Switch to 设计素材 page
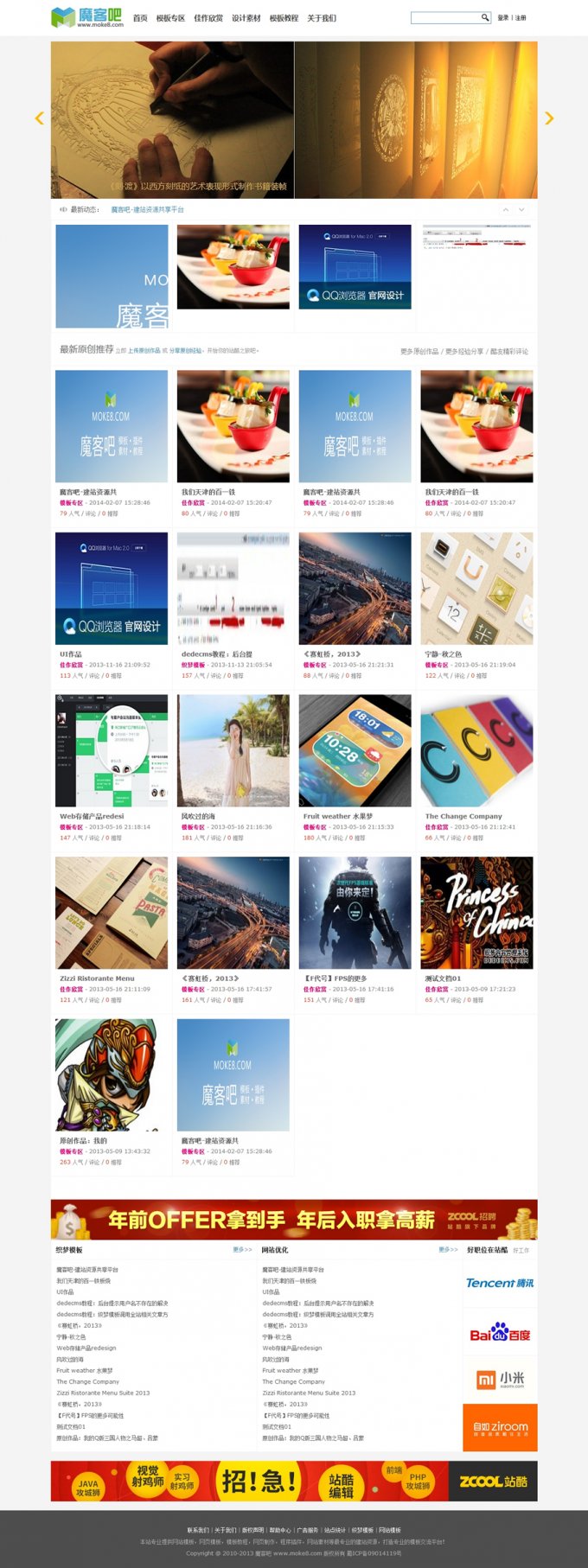 coord(246,18)
